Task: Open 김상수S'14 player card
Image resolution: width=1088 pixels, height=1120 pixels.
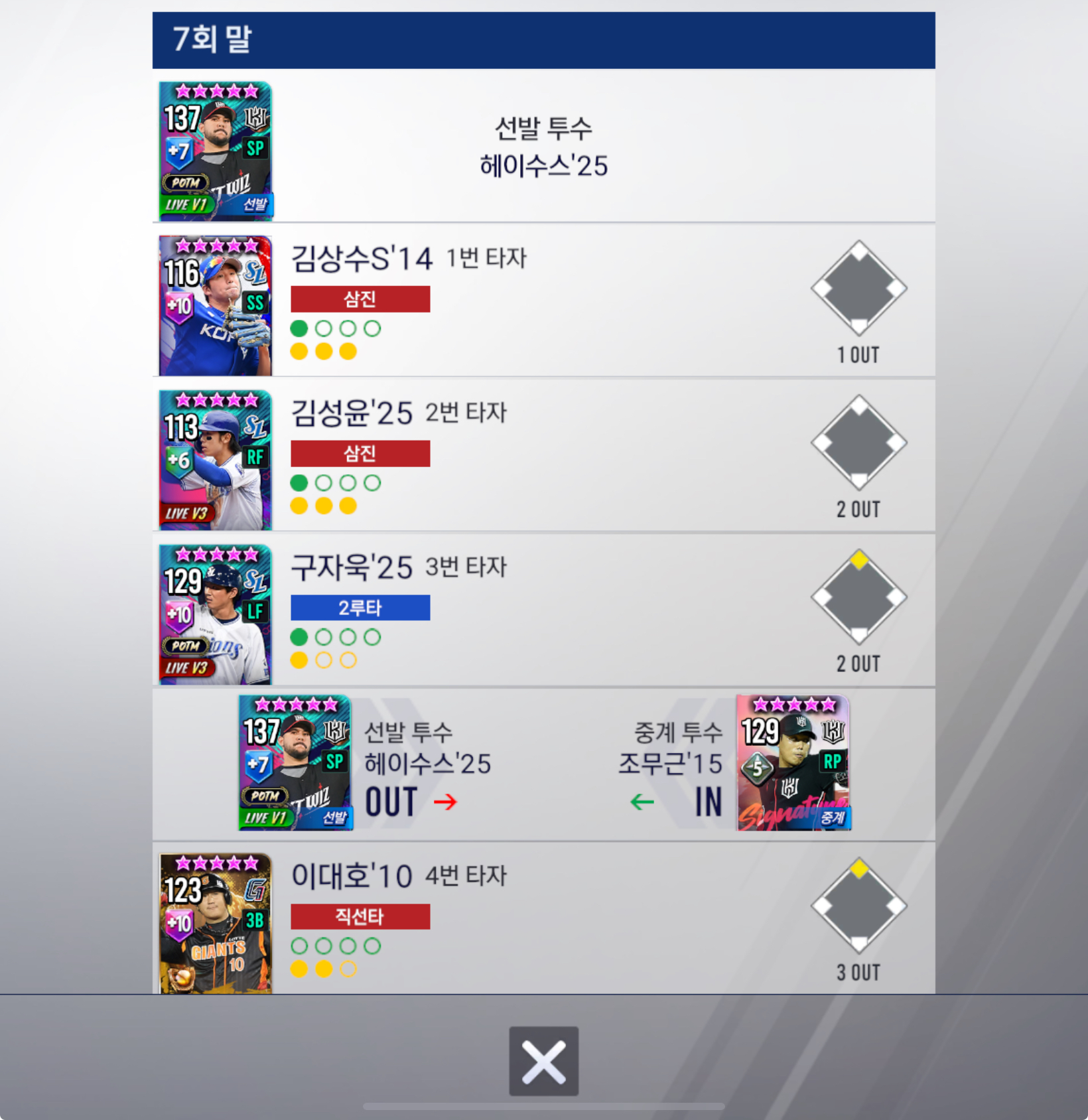Action: point(216,306)
